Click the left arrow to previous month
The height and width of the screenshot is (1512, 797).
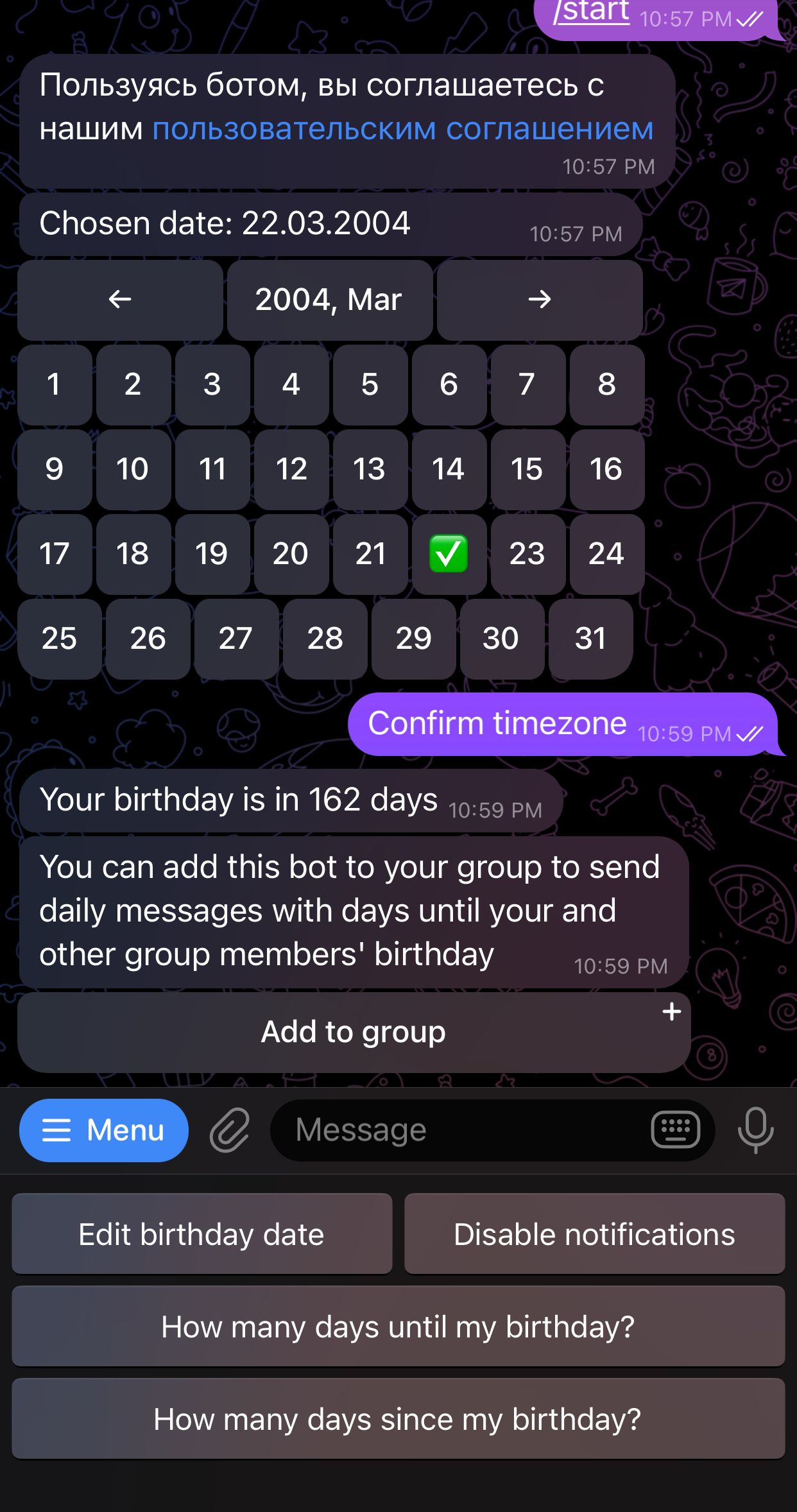point(119,300)
